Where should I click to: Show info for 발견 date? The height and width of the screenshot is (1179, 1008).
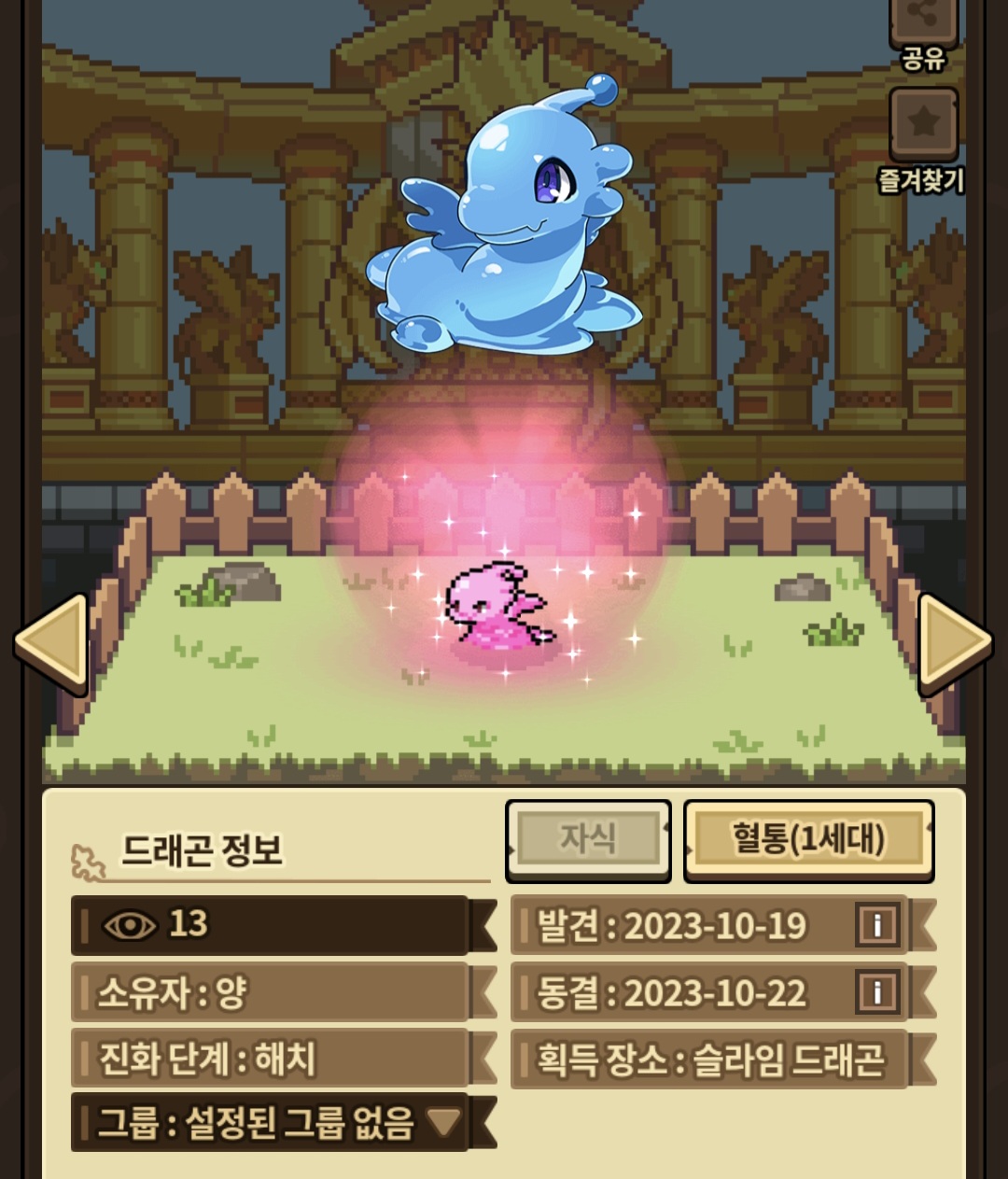click(x=877, y=926)
